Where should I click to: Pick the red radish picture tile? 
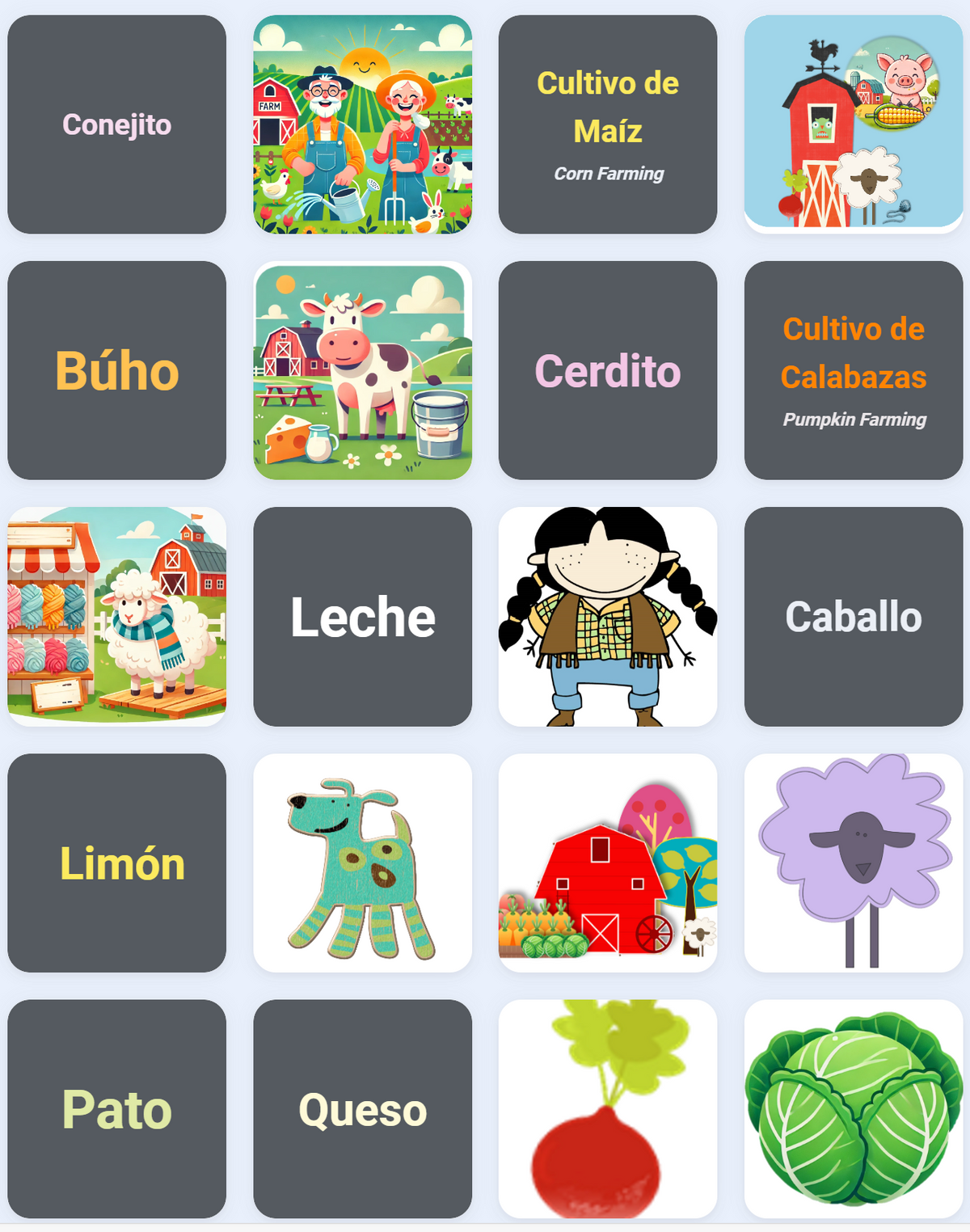pyautogui.click(x=608, y=1108)
